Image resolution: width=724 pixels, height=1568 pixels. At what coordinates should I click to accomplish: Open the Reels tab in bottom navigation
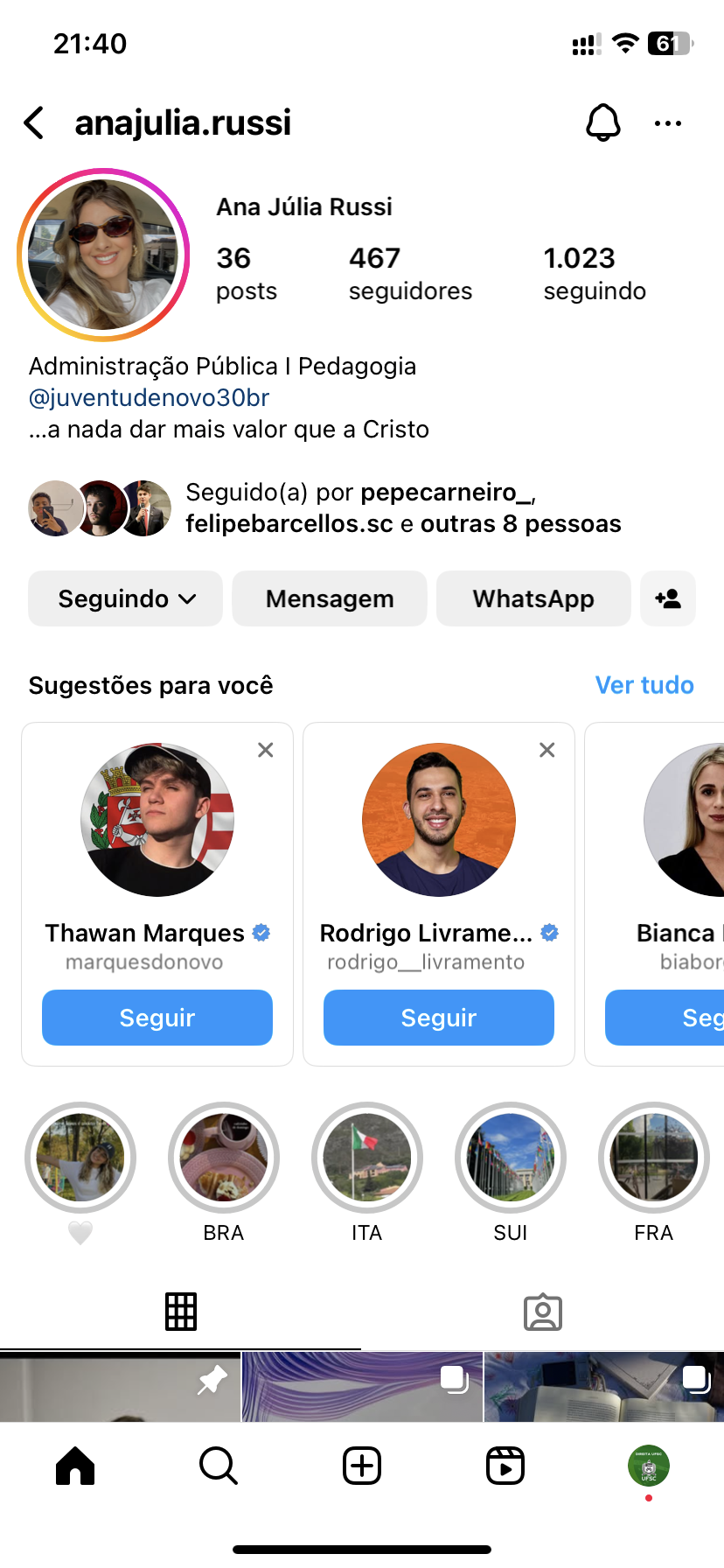tap(505, 1466)
